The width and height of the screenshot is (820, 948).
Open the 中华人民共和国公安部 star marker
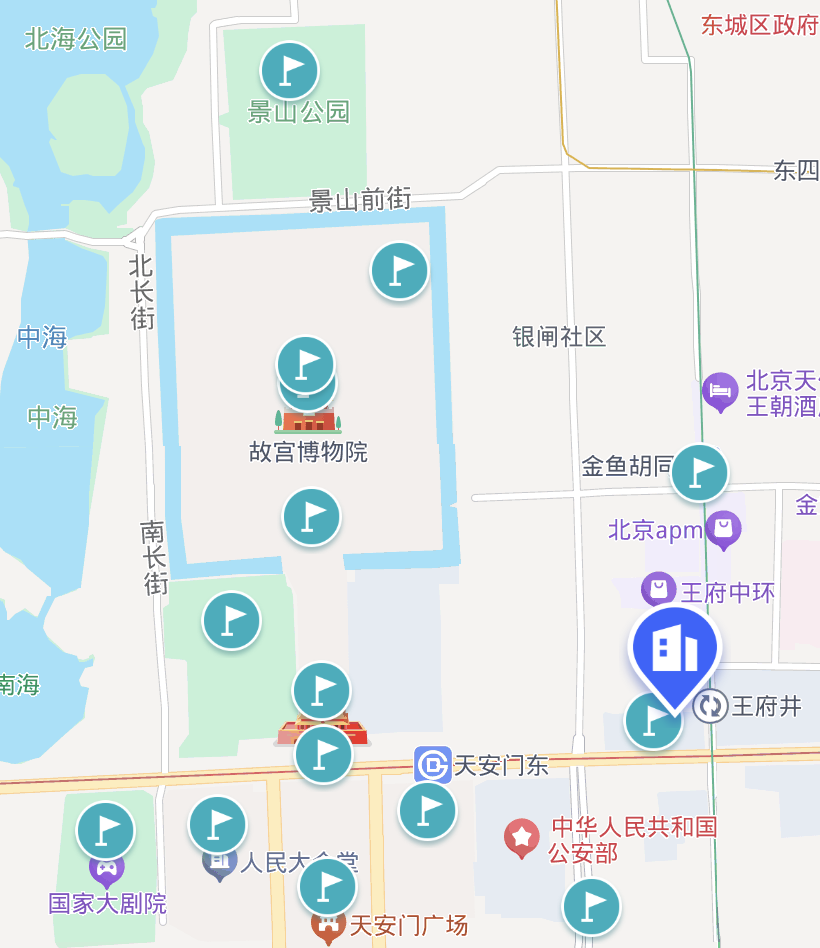tap(521, 838)
